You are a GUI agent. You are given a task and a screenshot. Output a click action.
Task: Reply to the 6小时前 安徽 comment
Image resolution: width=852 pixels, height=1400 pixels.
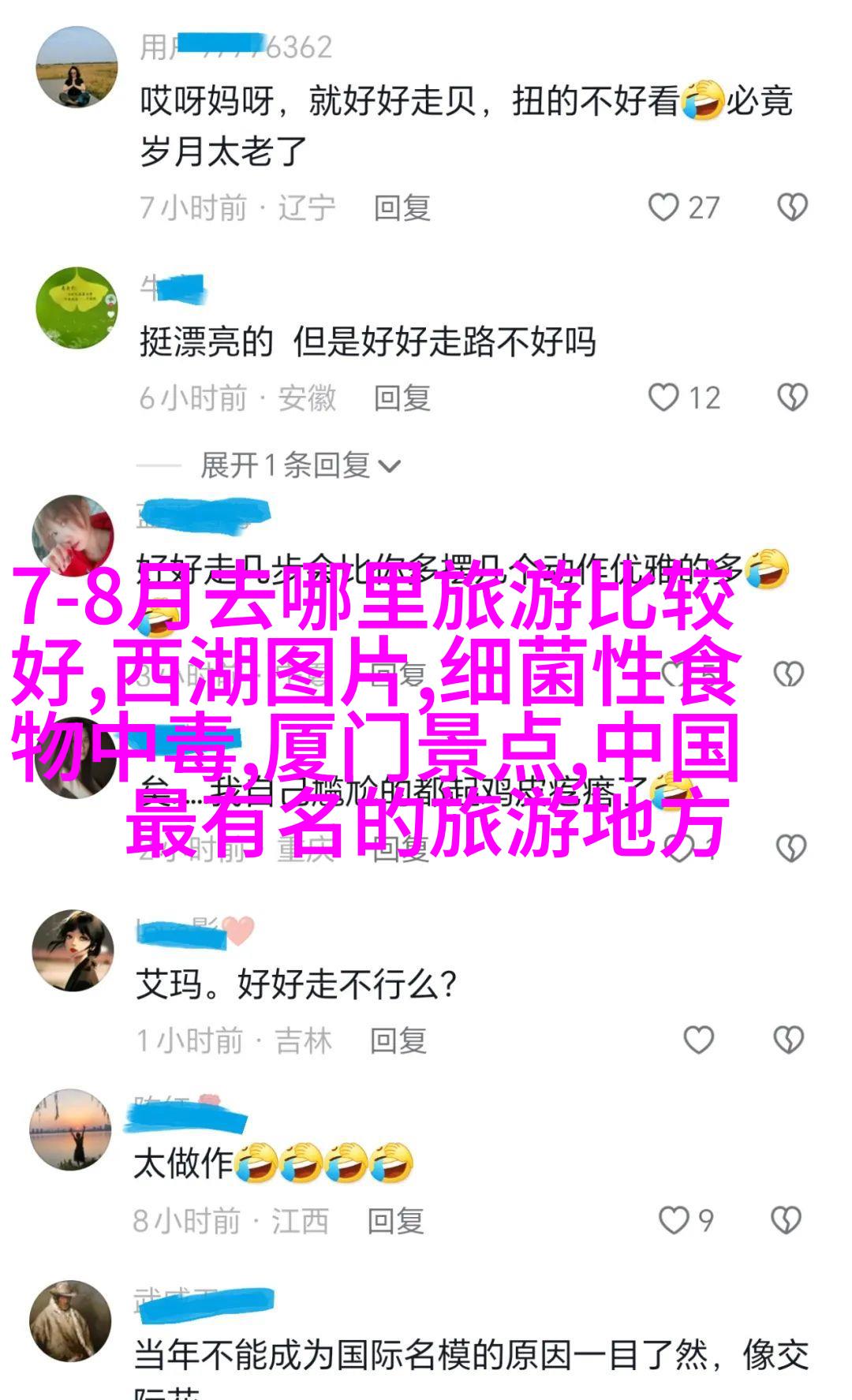coord(402,398)
